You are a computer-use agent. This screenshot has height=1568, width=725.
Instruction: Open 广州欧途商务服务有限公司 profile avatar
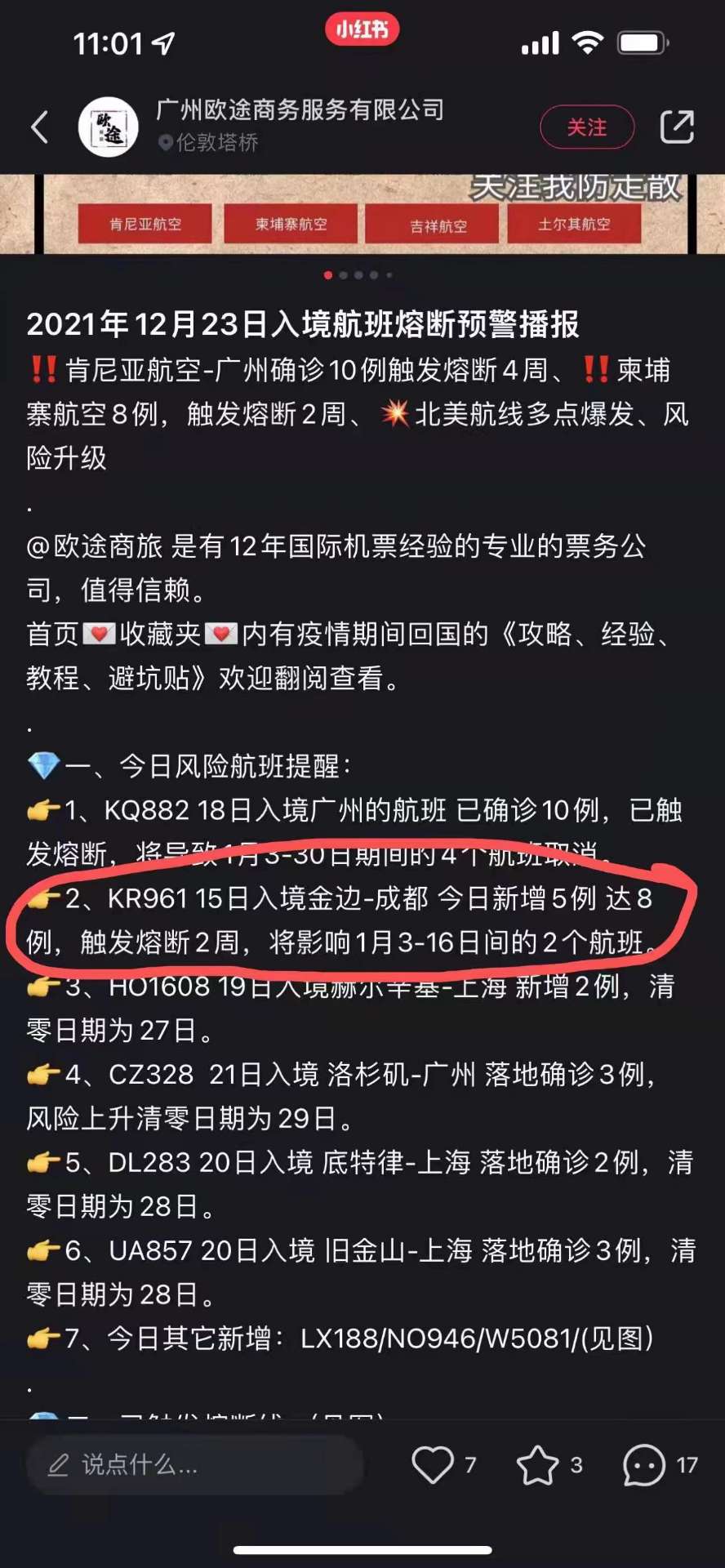pyautogui.click(x=108, y=127)
